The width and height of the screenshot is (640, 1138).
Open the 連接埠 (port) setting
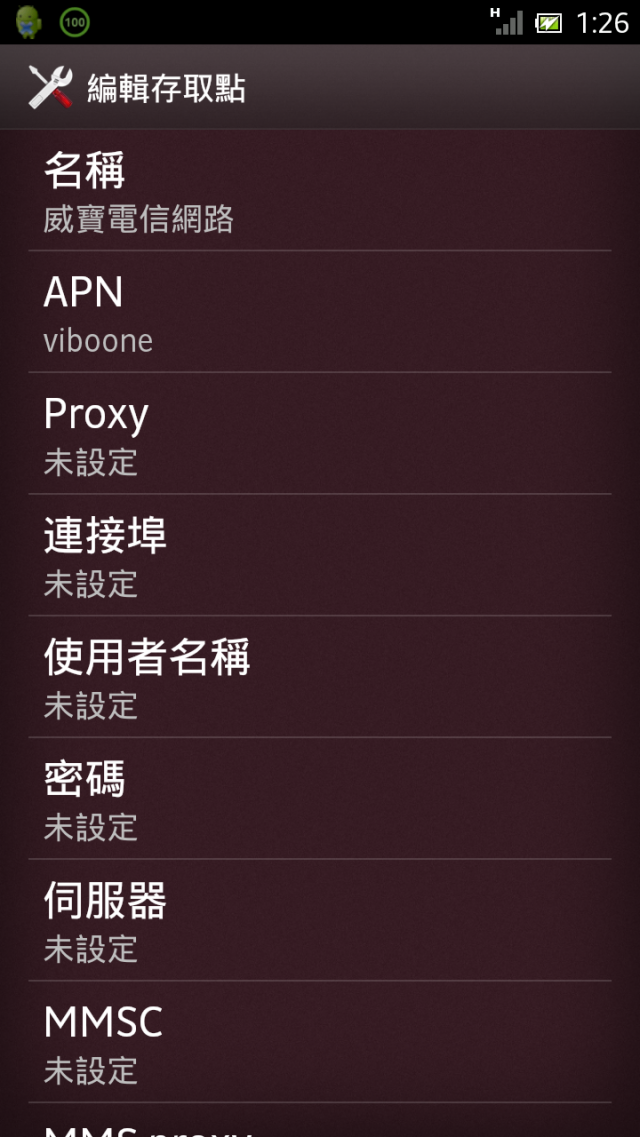point(320,556)
